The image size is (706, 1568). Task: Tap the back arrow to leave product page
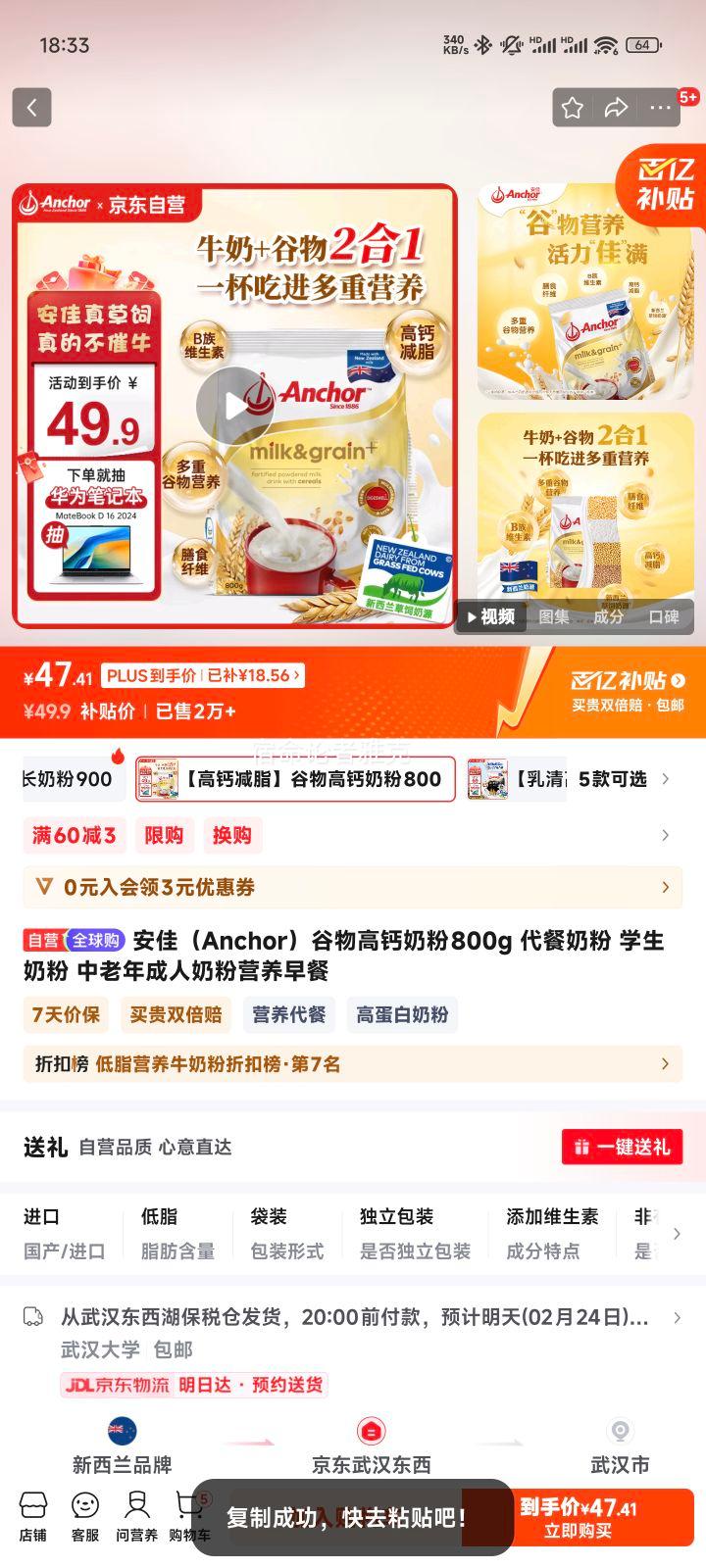coord(31,108)
